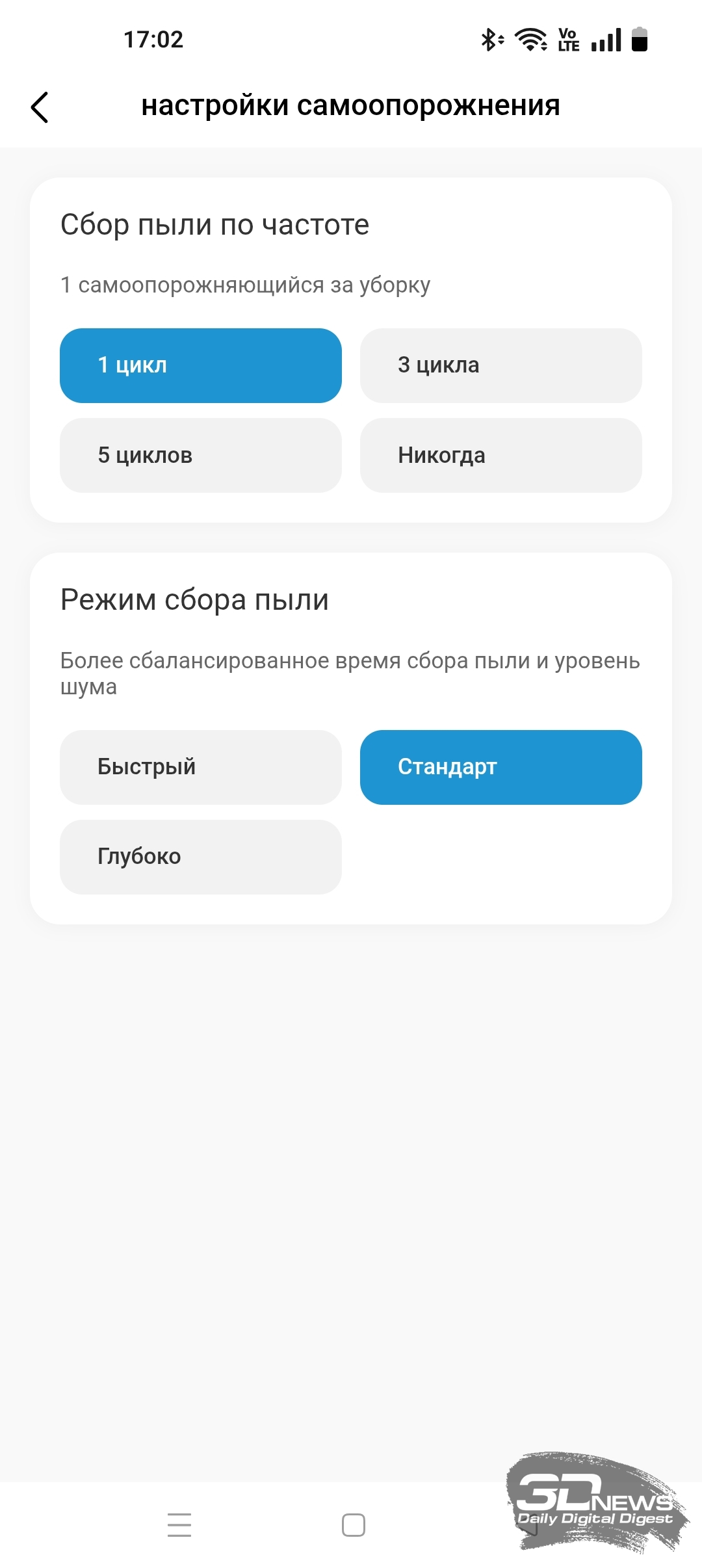Choose the Глубоко dust collection mode

(x=201, y=857)
